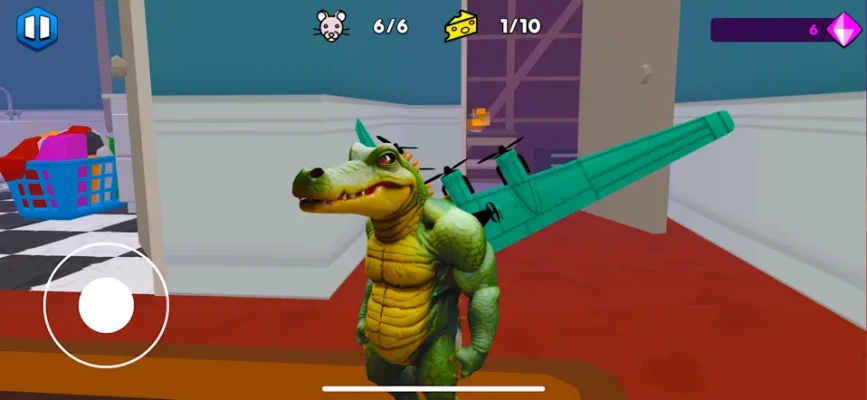
Task: Tap the virtual joystick thumb
Action: coord(106,305)
